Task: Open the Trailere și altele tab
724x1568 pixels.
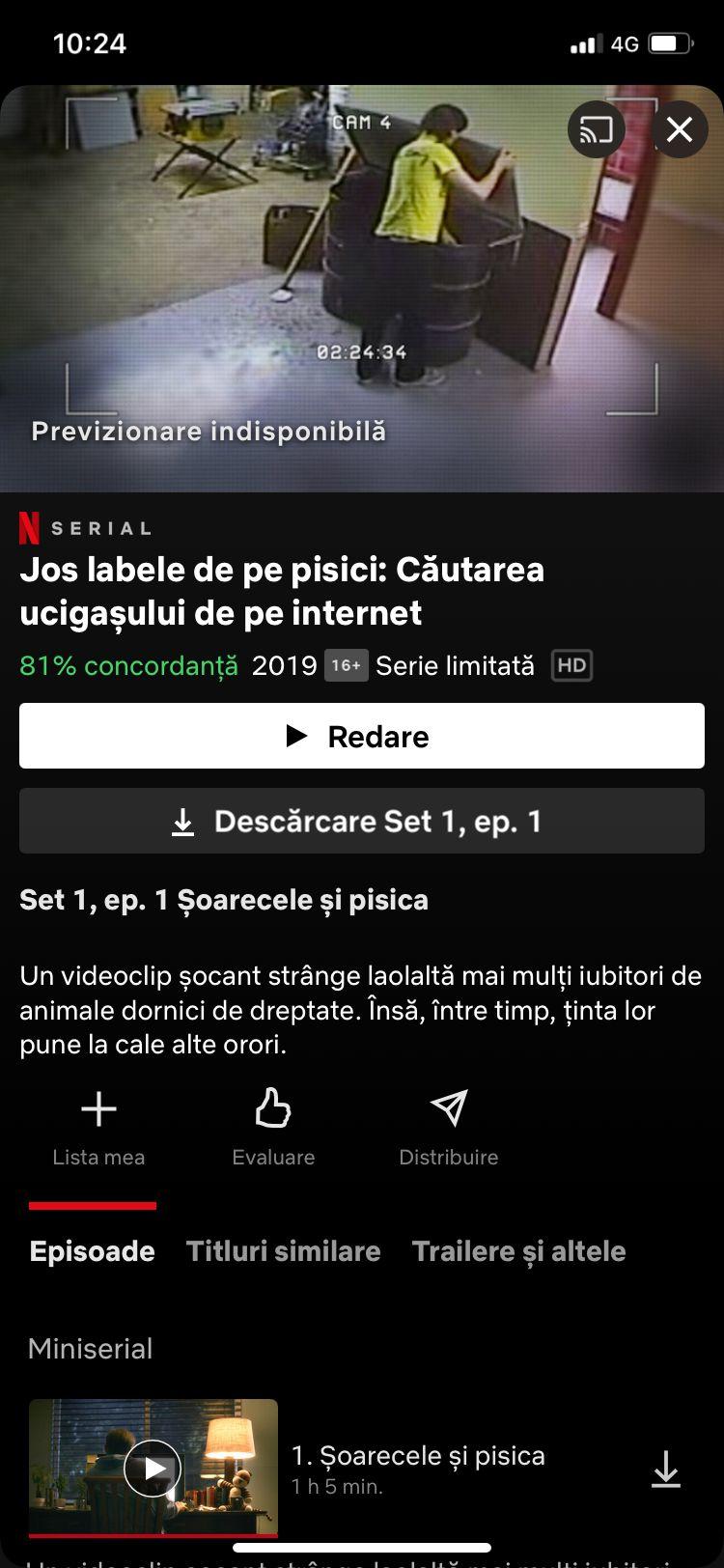Action: pos(518,1251)
